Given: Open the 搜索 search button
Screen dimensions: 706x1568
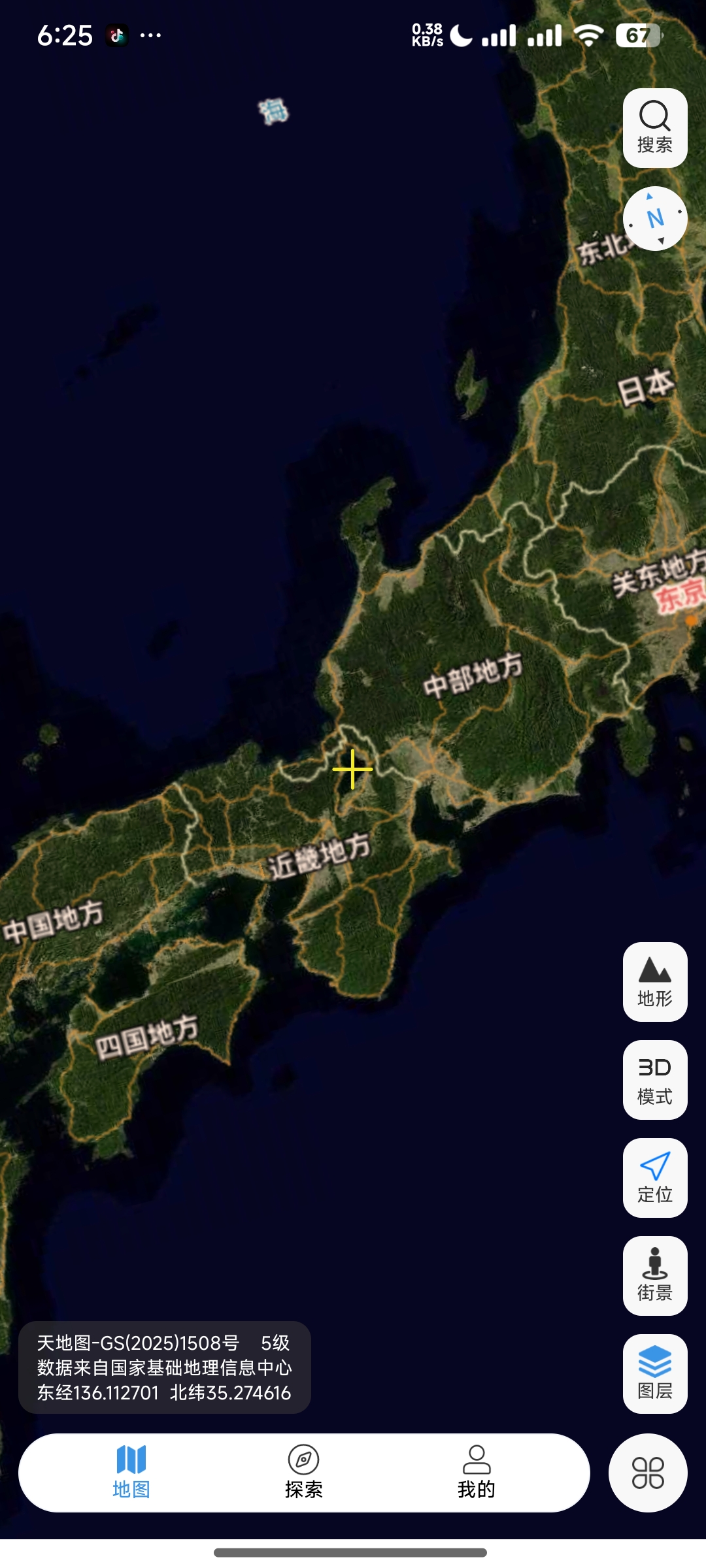Looking at the screenshot, I should click(x=655, y=128).
